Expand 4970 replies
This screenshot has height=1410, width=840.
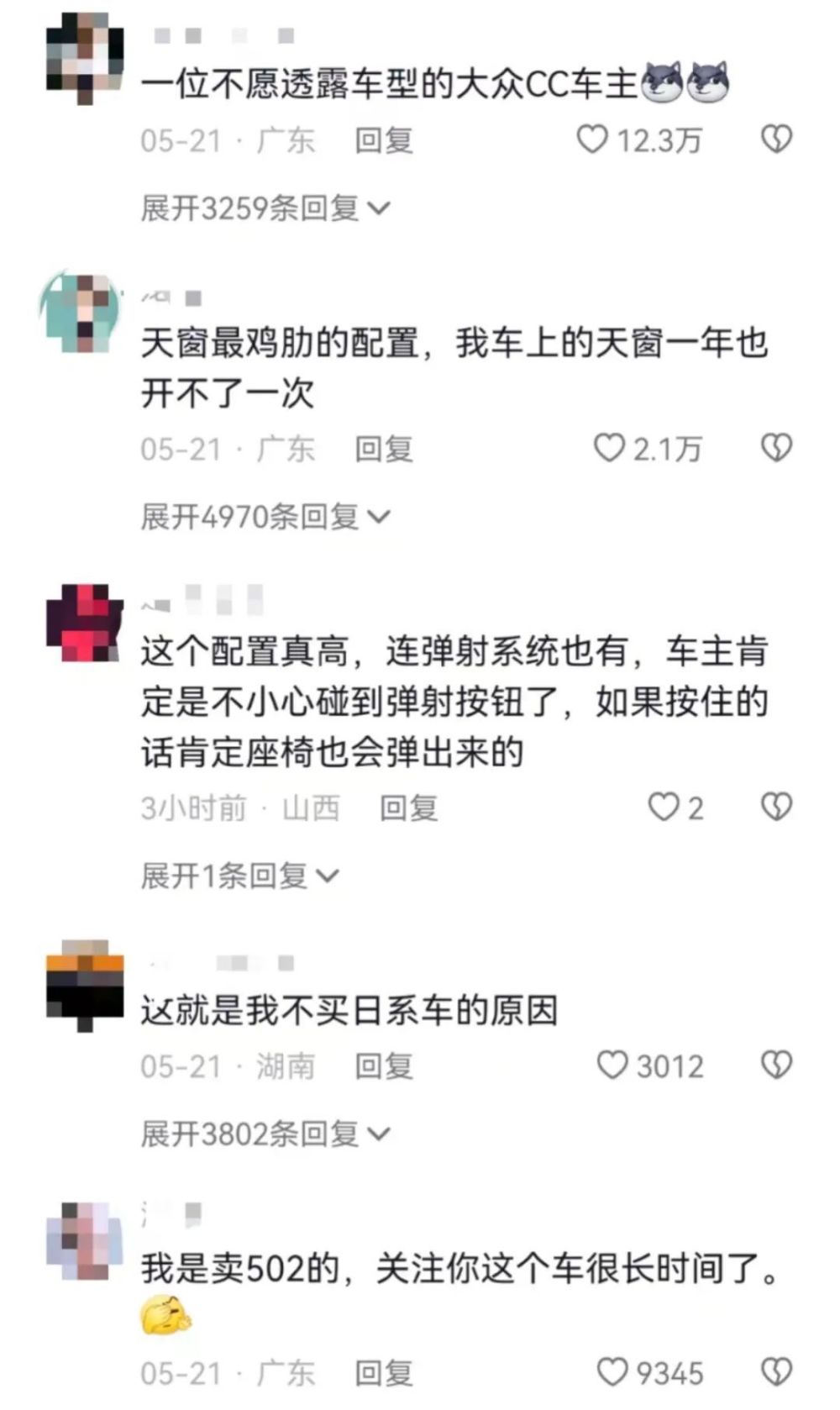tap(265, 516)
